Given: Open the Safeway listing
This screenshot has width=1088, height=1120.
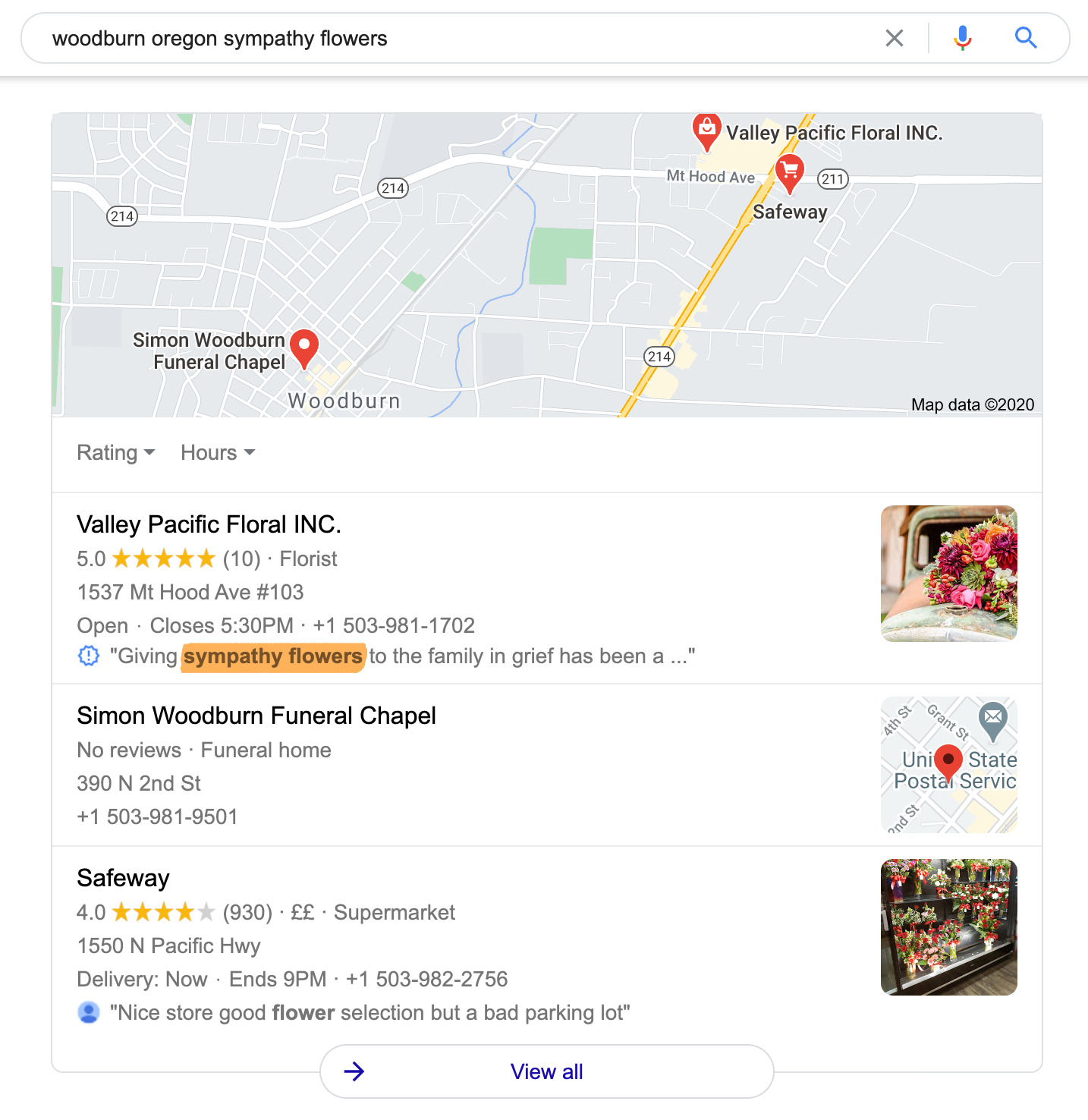Looking at the screenshot, I should click(122, 878).
